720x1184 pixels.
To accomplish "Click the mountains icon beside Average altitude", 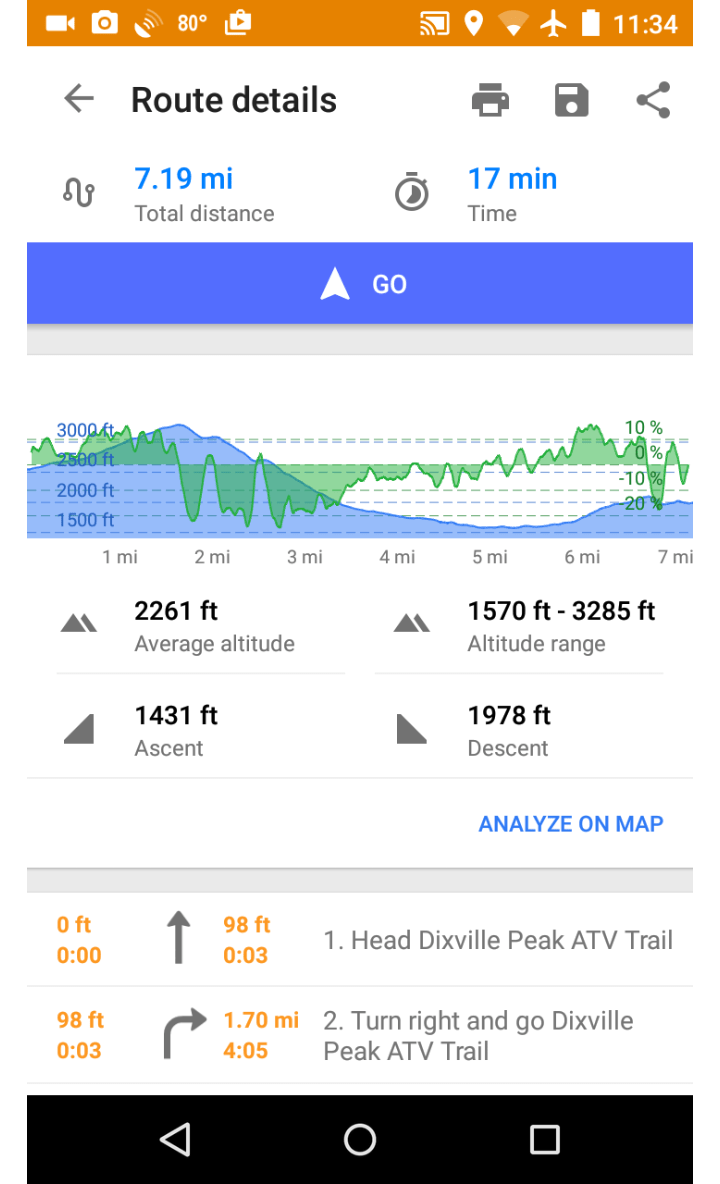I will click(79, 622).
